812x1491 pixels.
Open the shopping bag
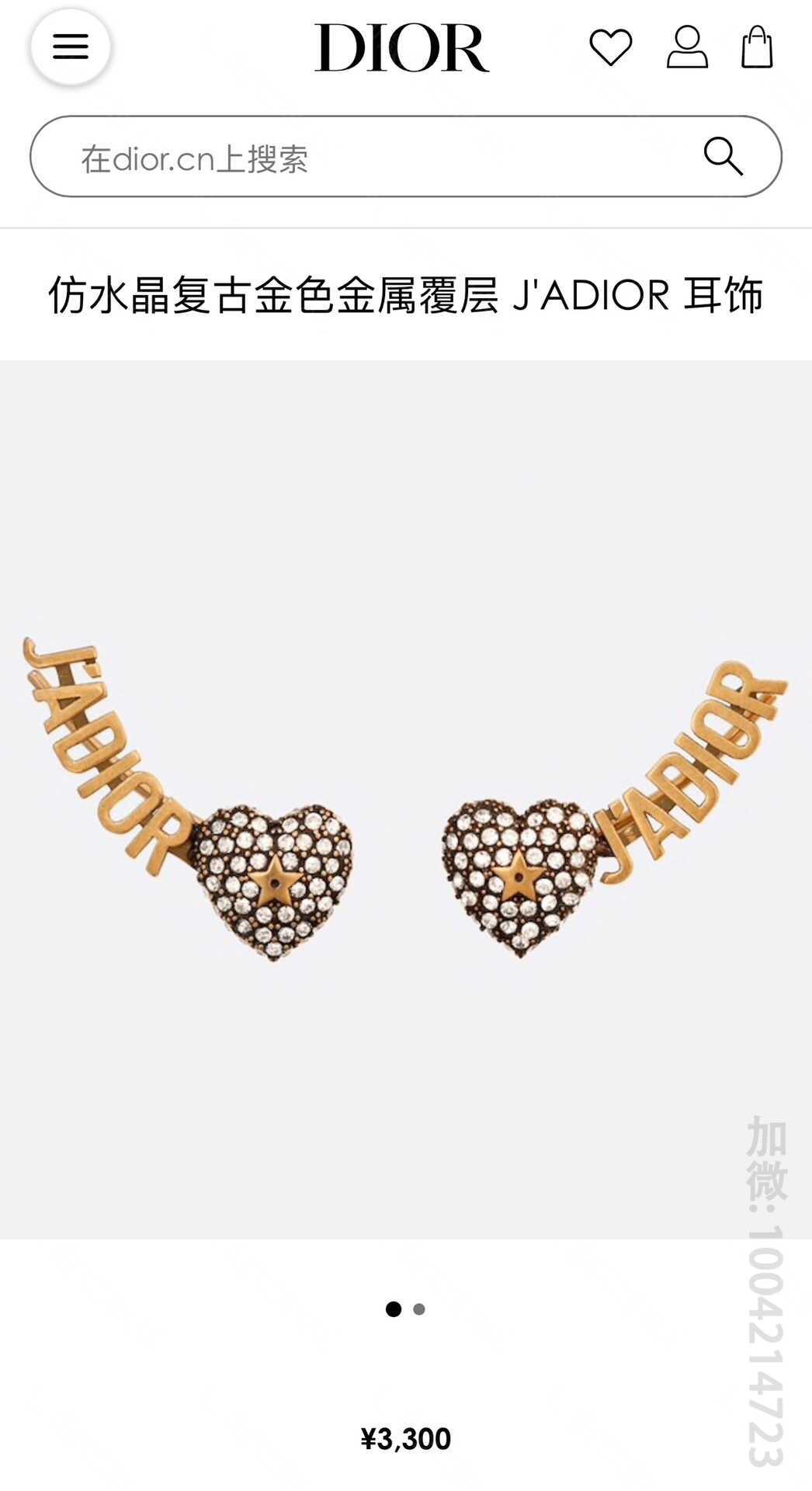[757, 47]
